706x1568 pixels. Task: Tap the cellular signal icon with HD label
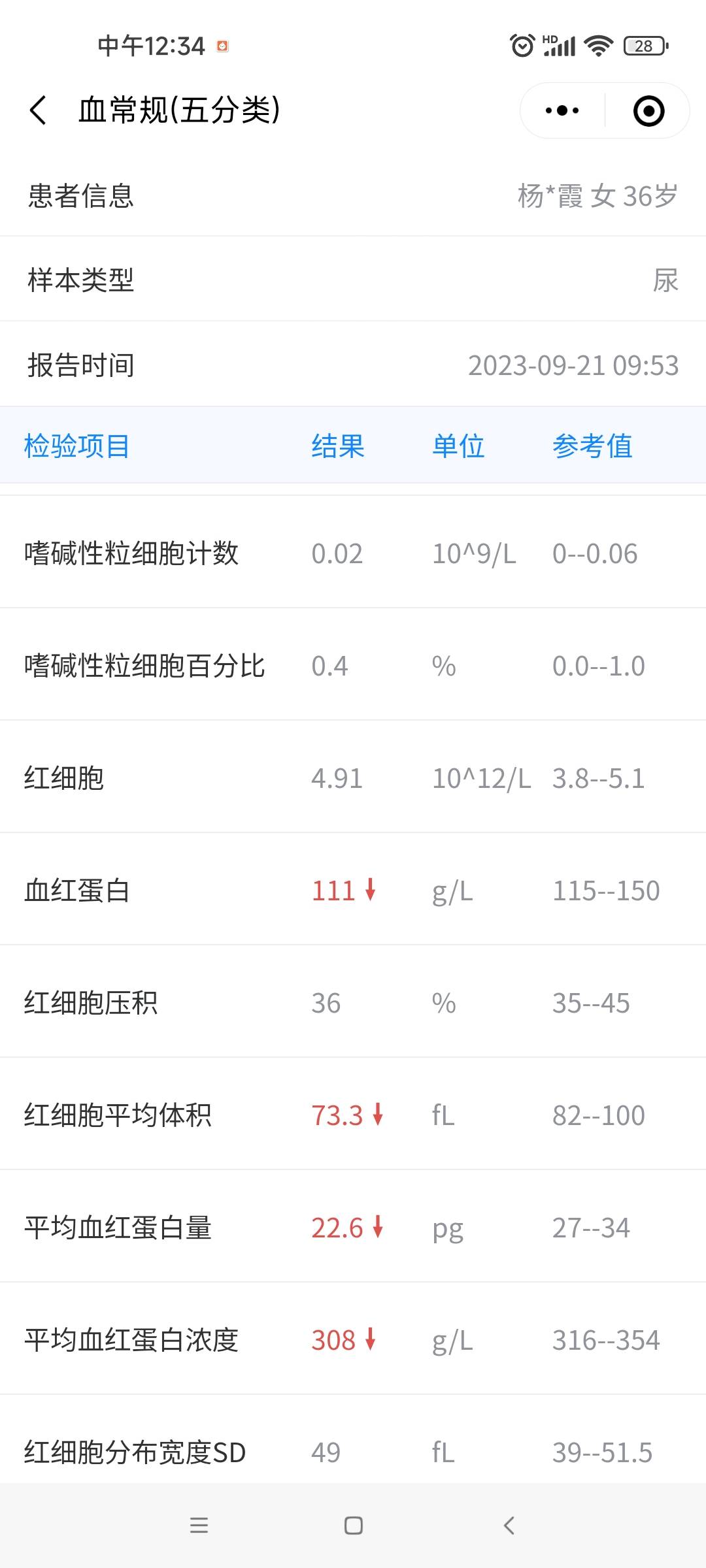(x=559, y=46)
